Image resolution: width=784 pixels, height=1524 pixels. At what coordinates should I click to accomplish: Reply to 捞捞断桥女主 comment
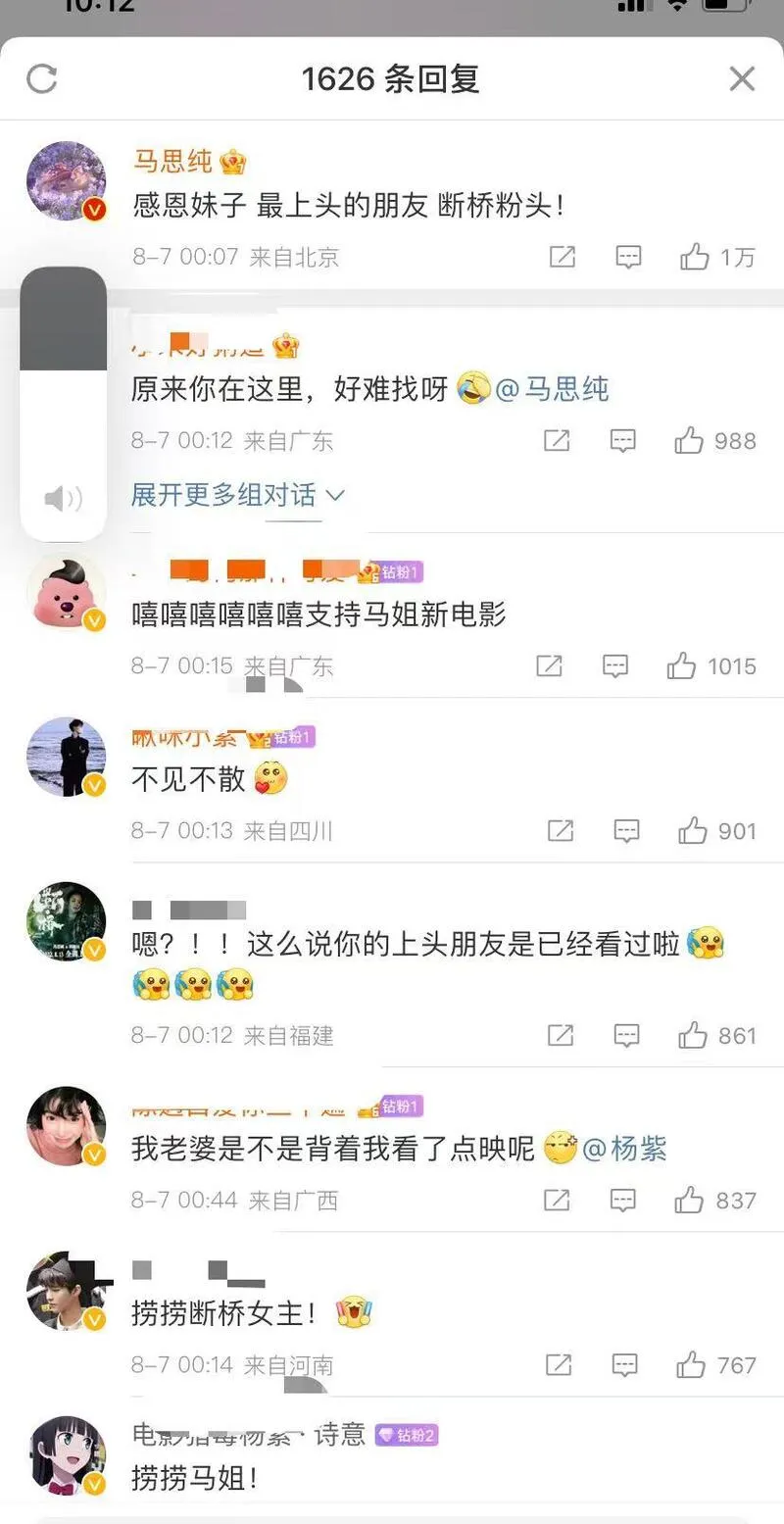tap(625, 1364)
